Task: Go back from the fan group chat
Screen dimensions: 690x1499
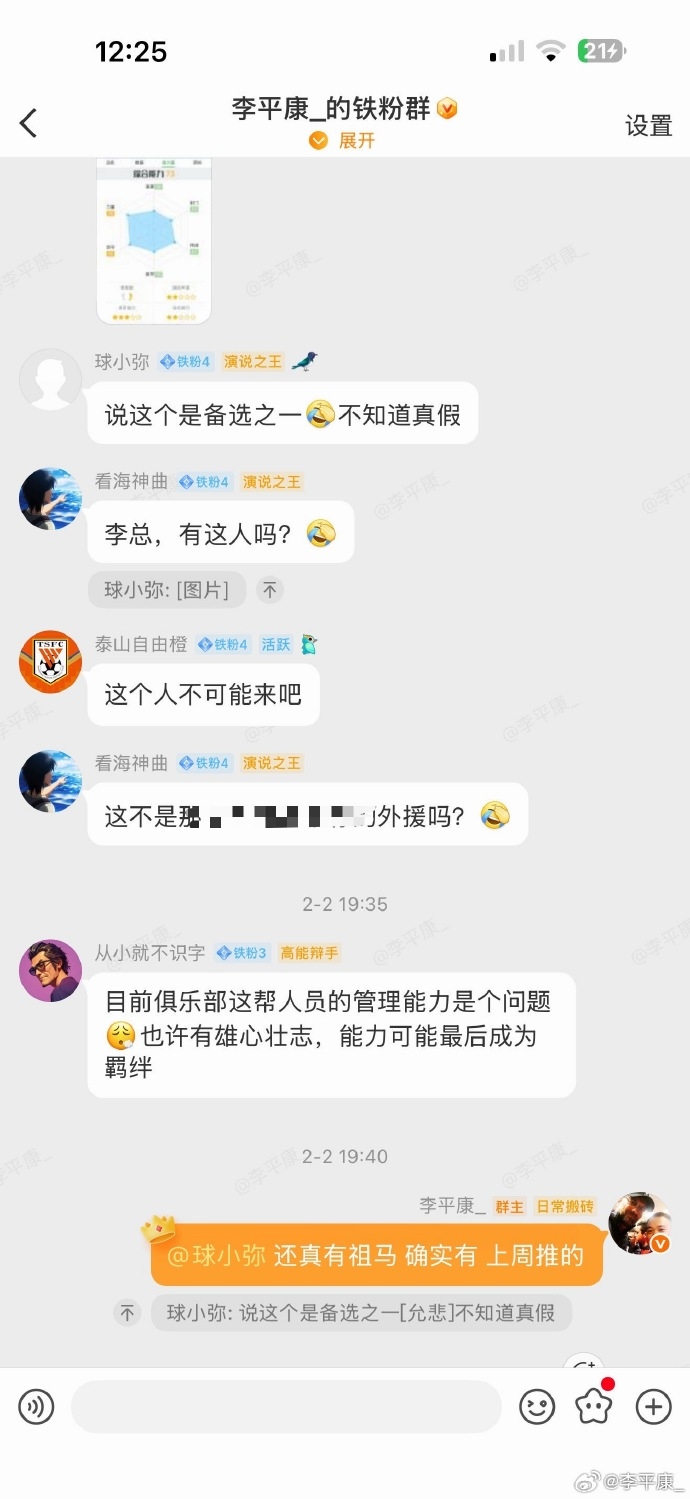Action: click(28, 123)
